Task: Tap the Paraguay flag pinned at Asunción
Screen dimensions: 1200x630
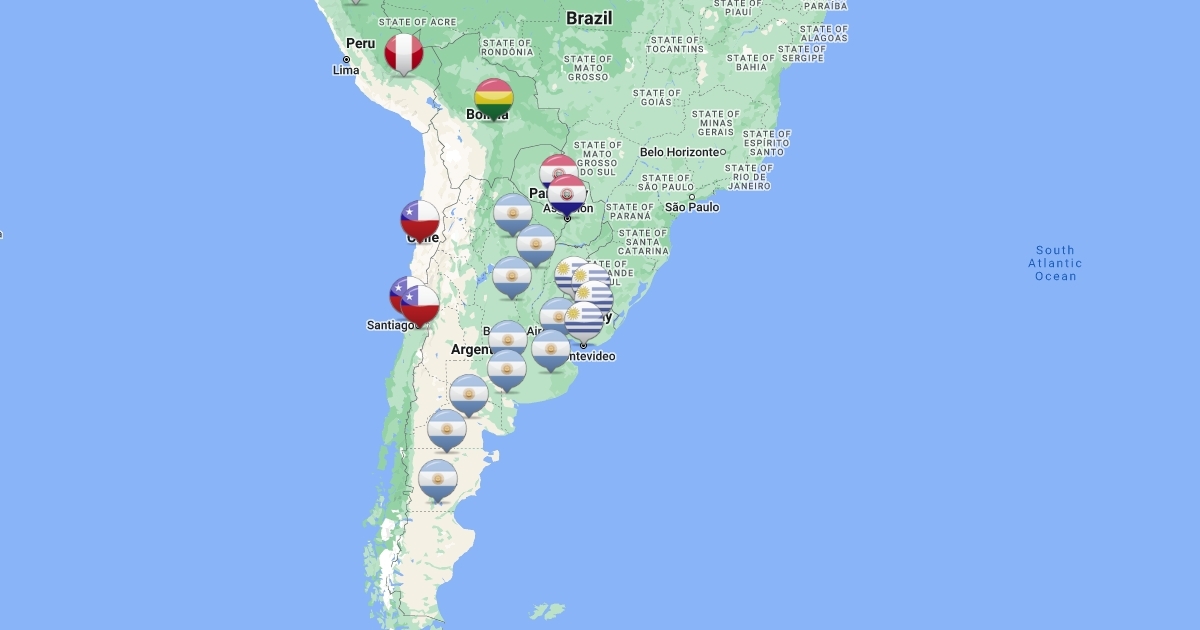Action: tap(567, 194)
